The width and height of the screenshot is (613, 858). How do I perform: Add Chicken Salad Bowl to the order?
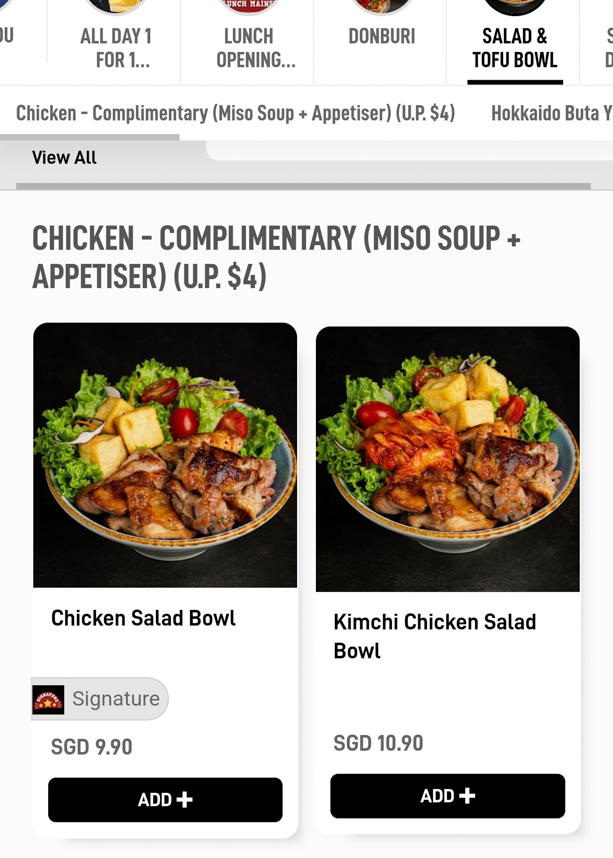(x=165, y=800)
